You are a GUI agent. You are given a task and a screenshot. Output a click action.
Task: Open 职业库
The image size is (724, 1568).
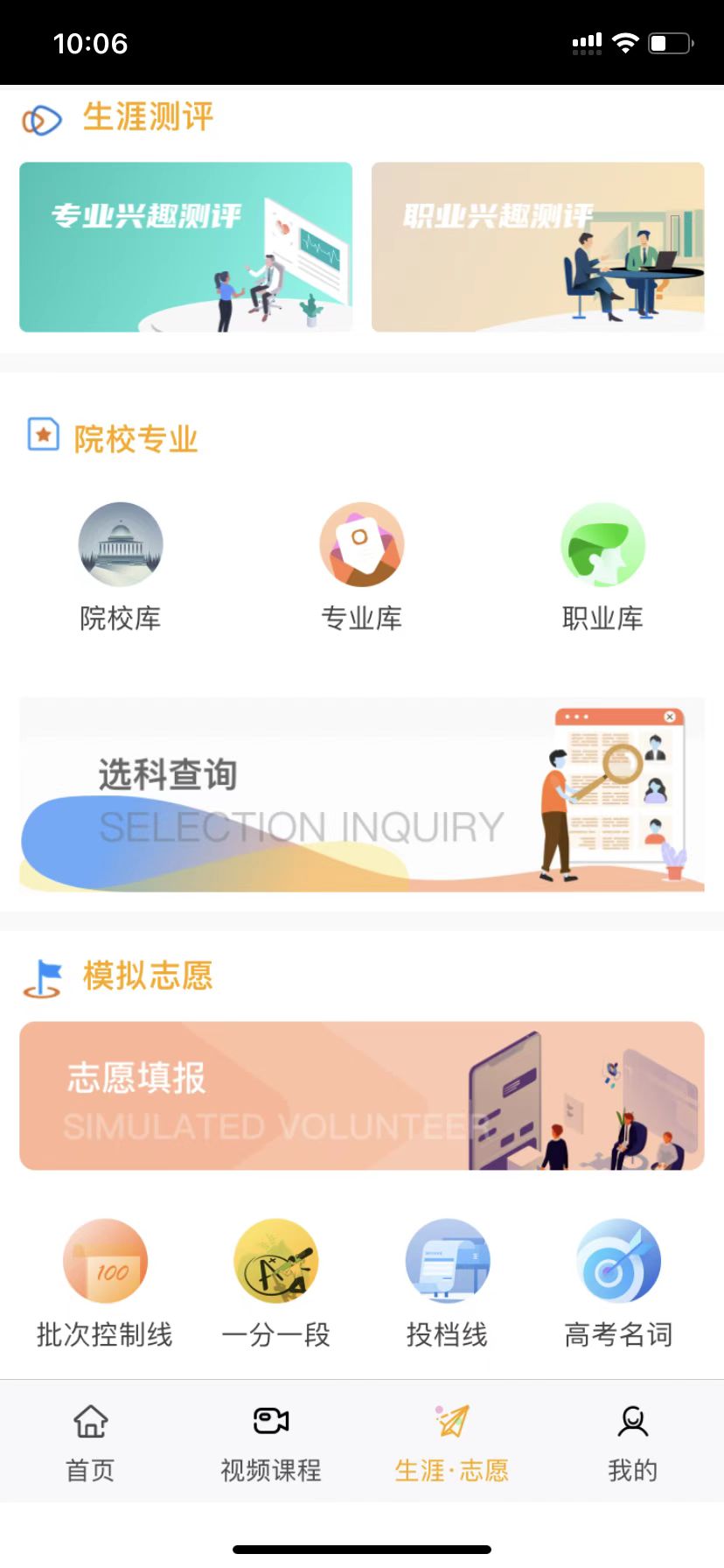602,565
